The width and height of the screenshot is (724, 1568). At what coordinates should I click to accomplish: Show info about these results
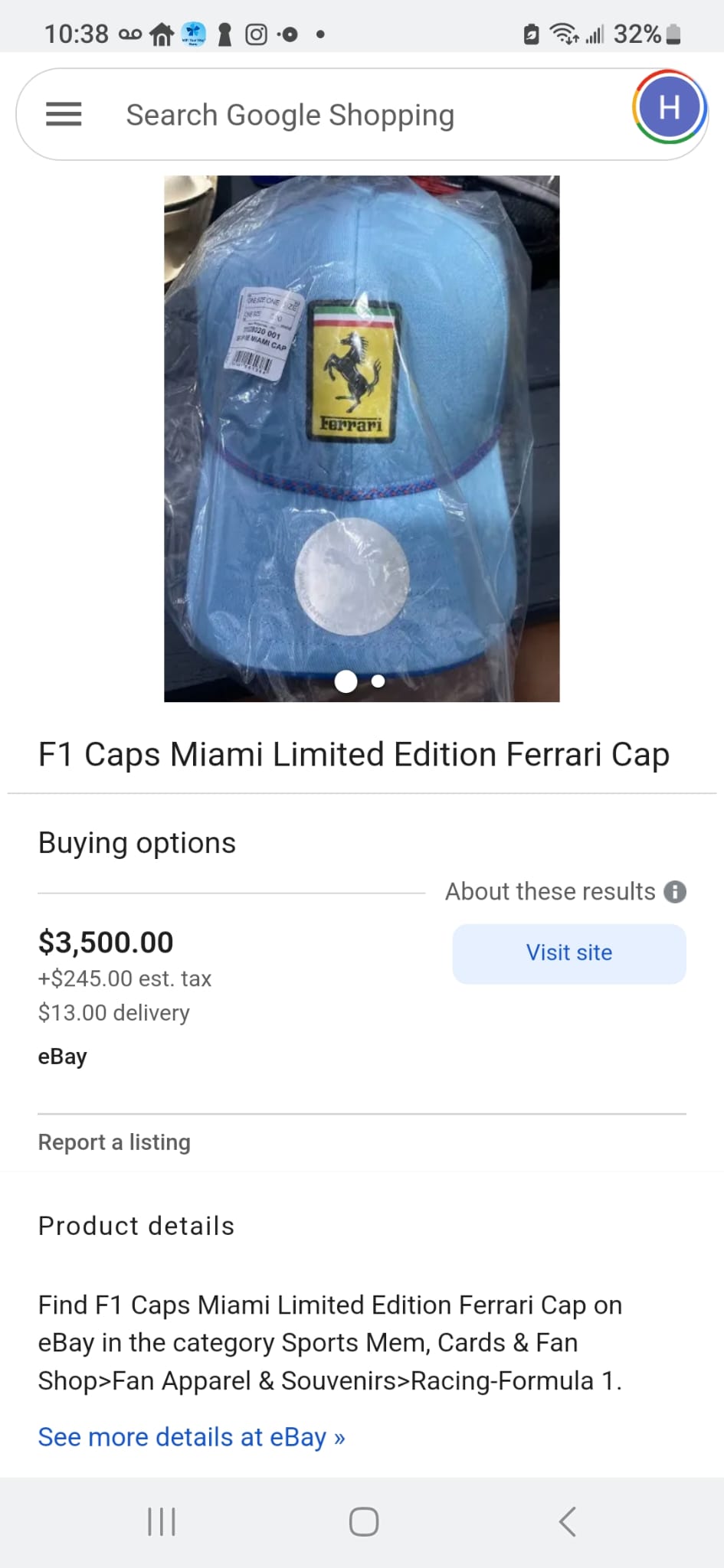tap(675, 892)
